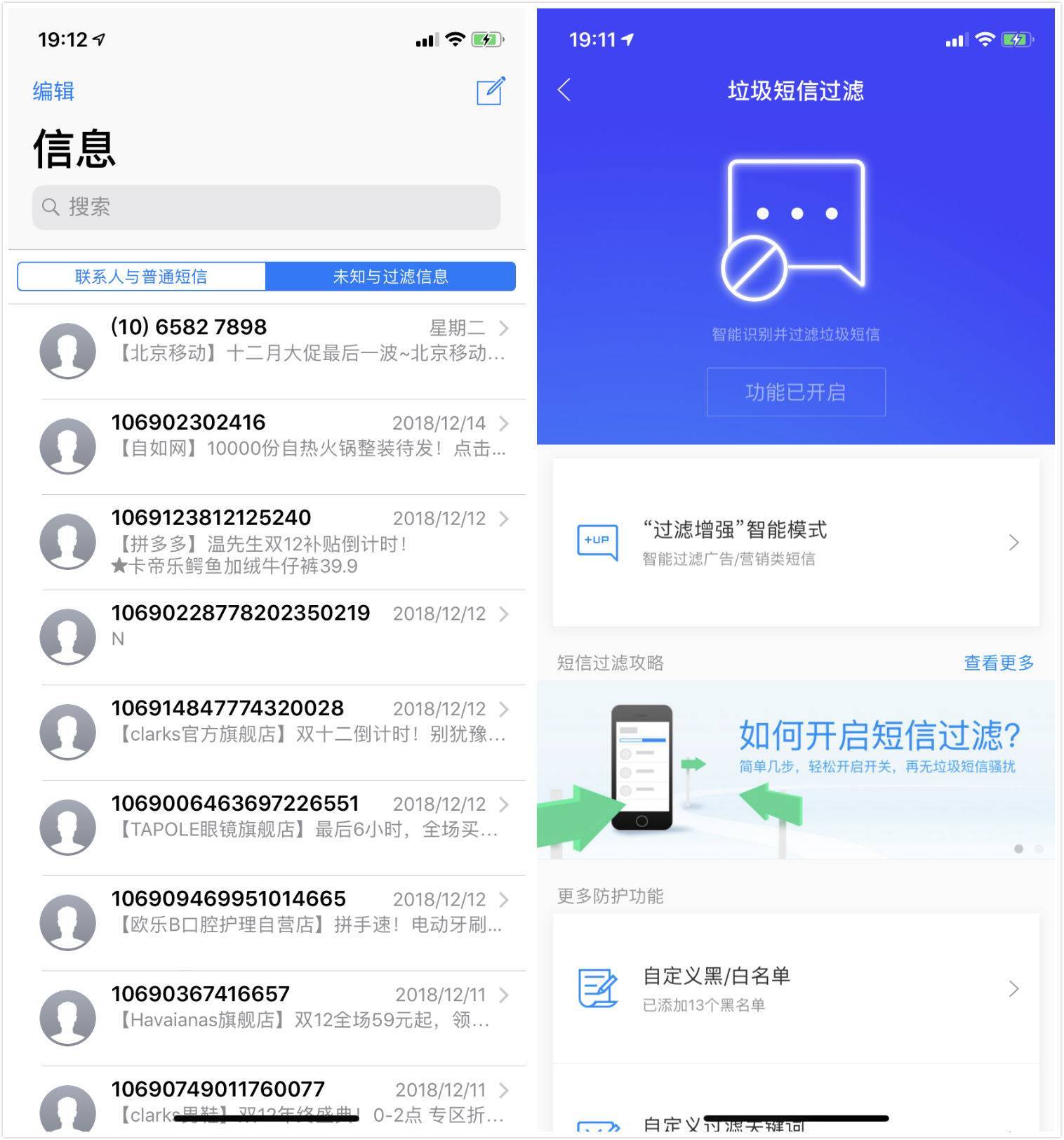The image size is (1064, 1140).
Task: Tap 查看更多 for filtering guides
Action: click(998, 663)
